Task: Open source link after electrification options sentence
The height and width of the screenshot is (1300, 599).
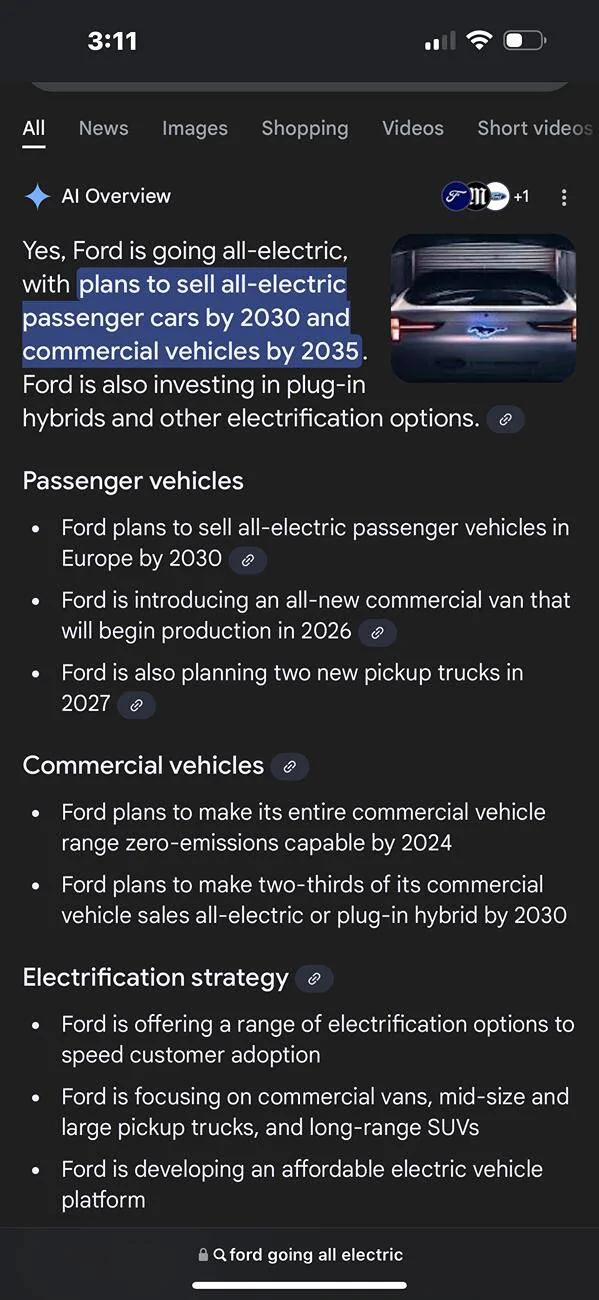Action: point(505,420)
